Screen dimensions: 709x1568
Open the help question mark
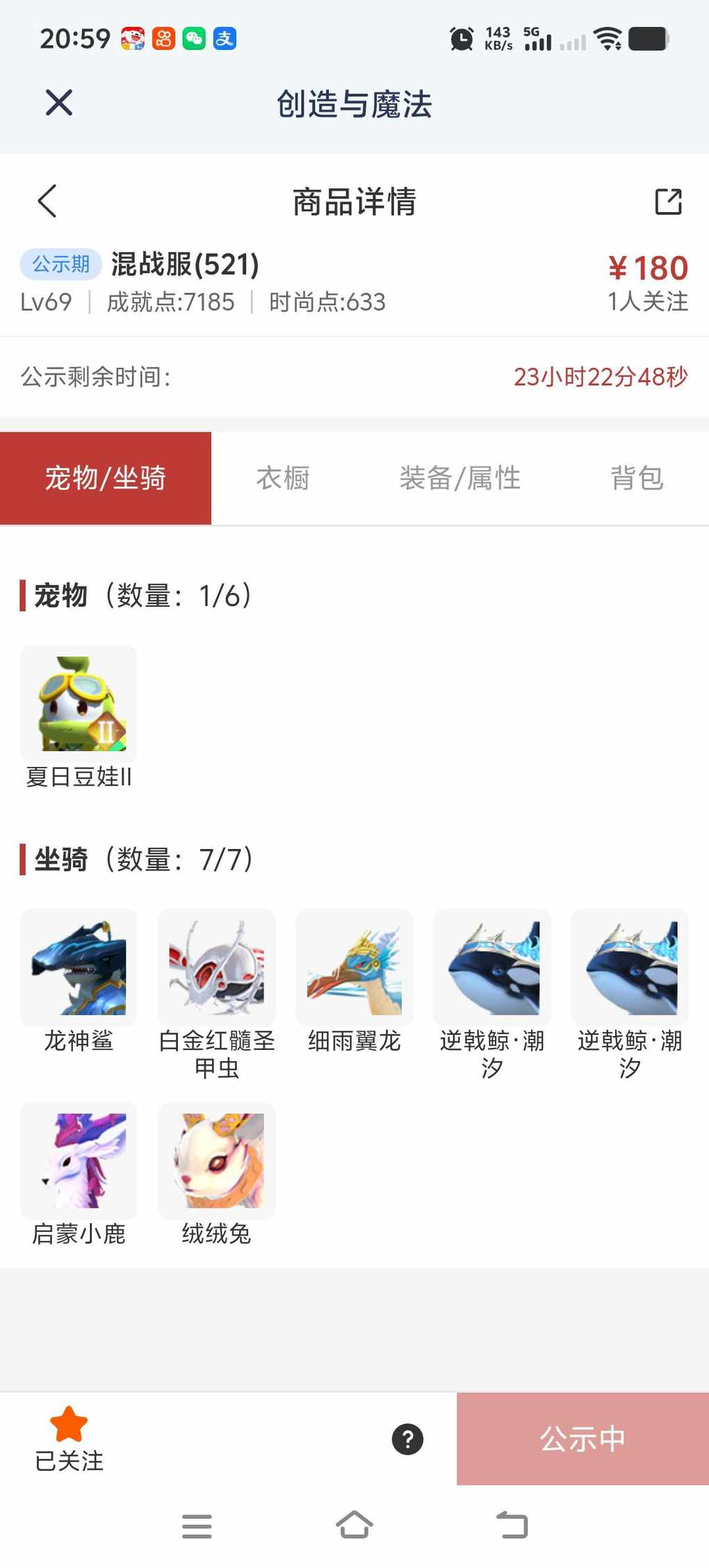coord(407,1439)
